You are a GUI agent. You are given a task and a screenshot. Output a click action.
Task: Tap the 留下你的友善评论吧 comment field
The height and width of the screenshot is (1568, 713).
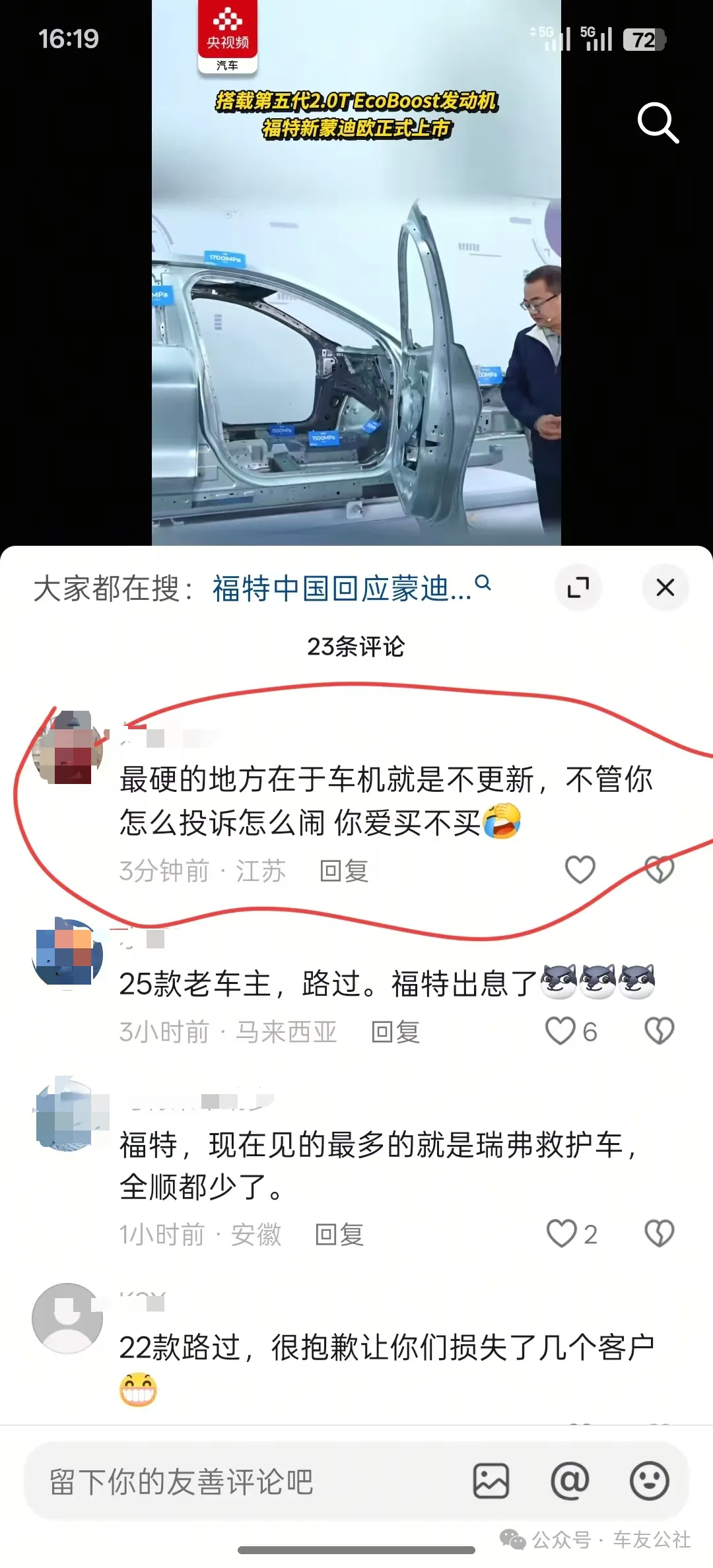(x=244, y=1482)
